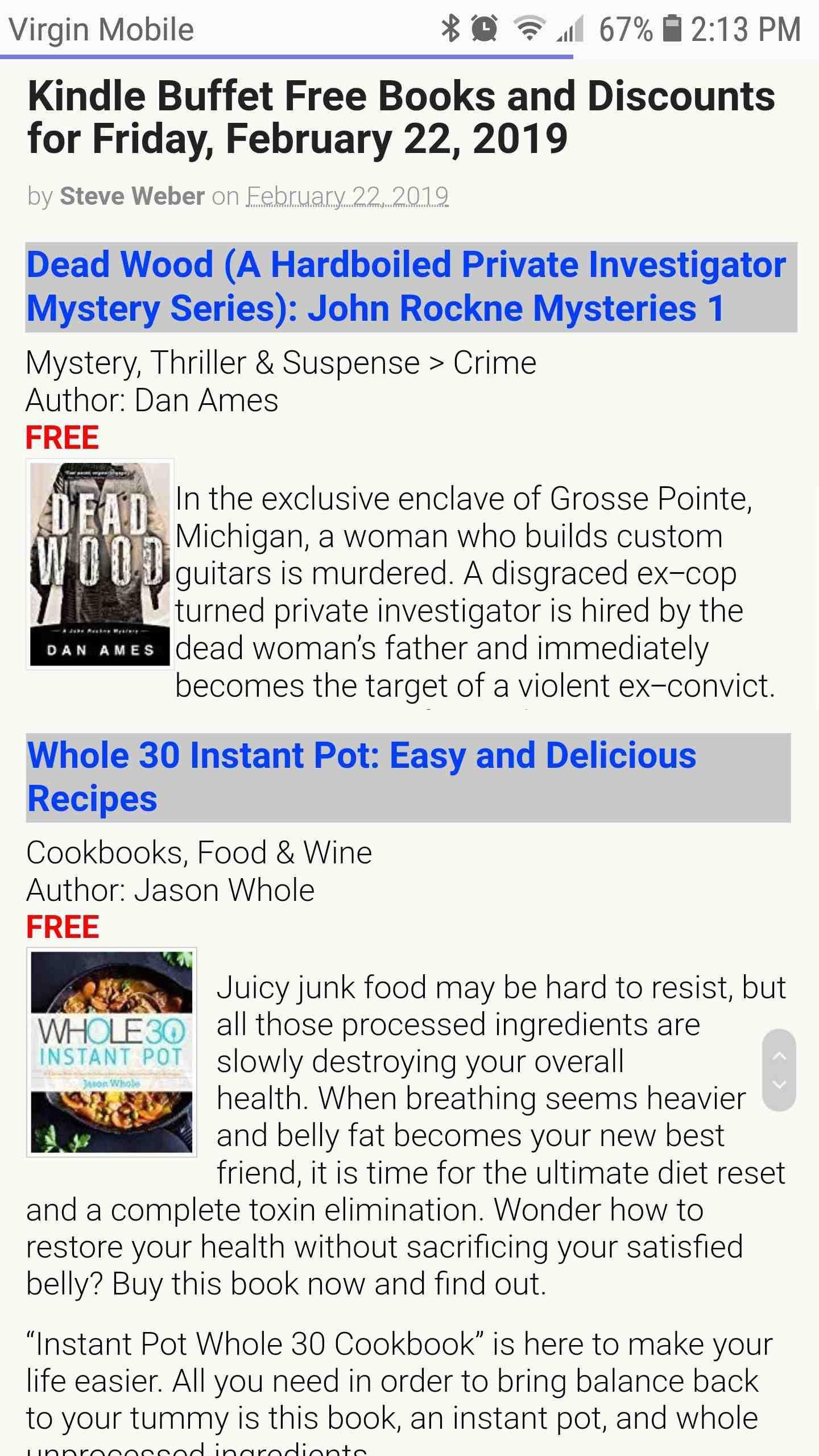Tap the Whole30 Instant Pot cover image
The image size is (819, 1456).
(111, 1052)
